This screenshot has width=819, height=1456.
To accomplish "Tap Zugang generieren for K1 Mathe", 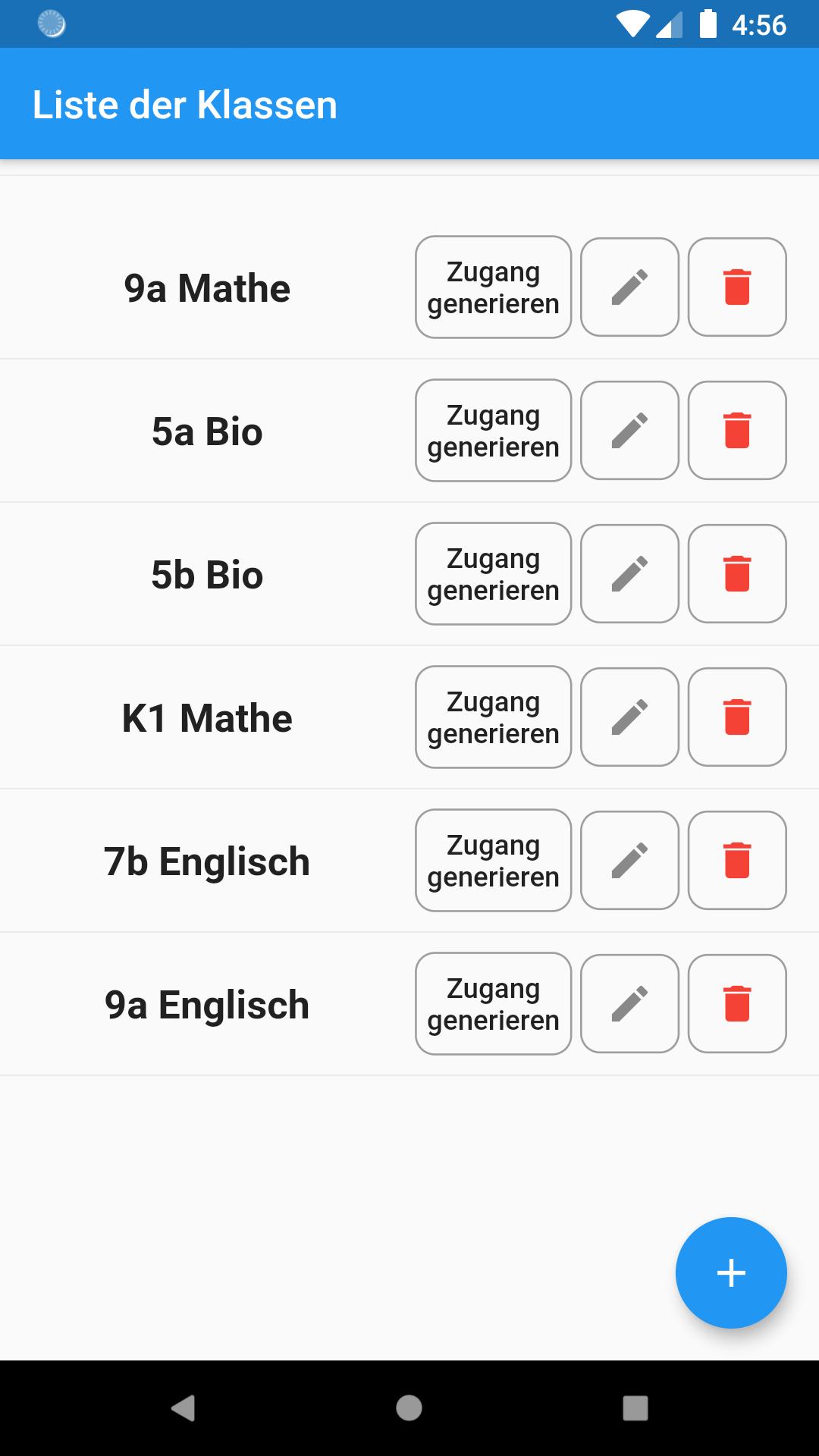I will (493, 717).
